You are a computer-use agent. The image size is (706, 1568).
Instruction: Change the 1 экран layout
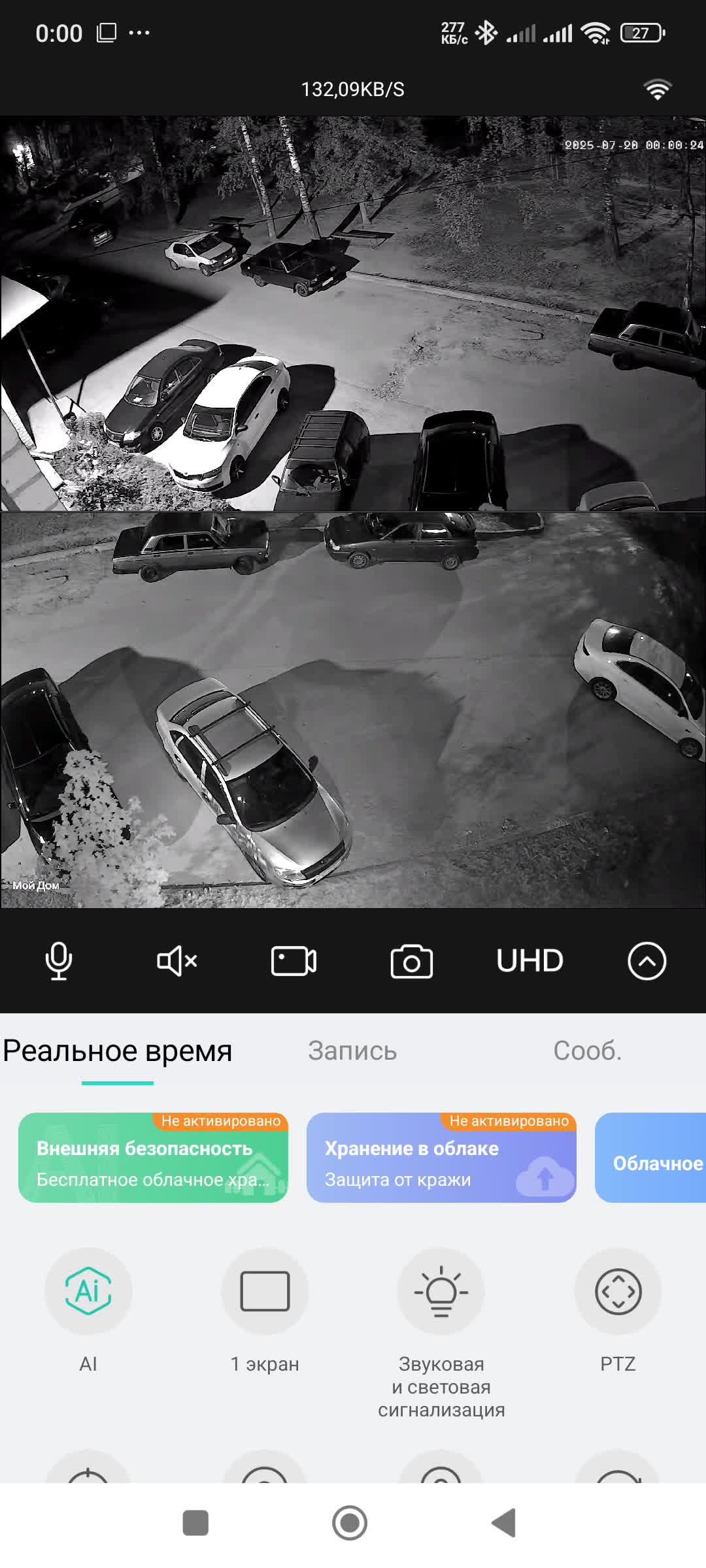tap(265, 1292)
